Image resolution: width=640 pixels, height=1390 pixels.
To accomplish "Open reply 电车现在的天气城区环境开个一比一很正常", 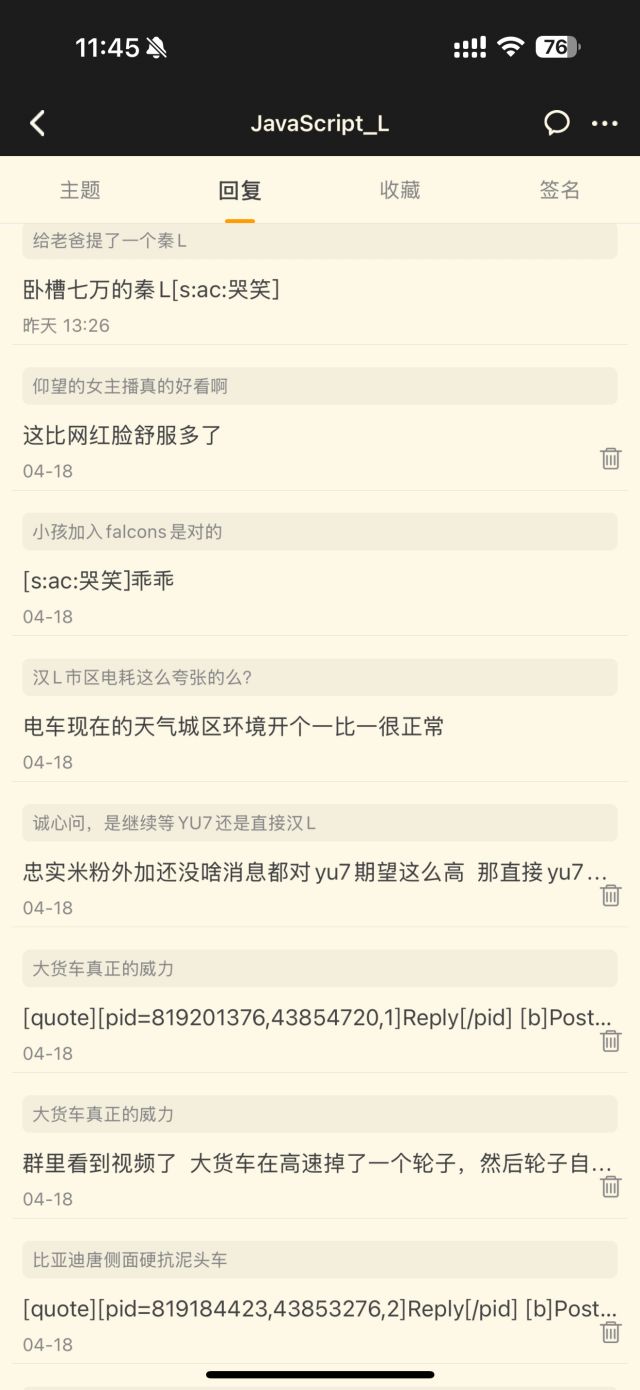I will coord(234,727).
